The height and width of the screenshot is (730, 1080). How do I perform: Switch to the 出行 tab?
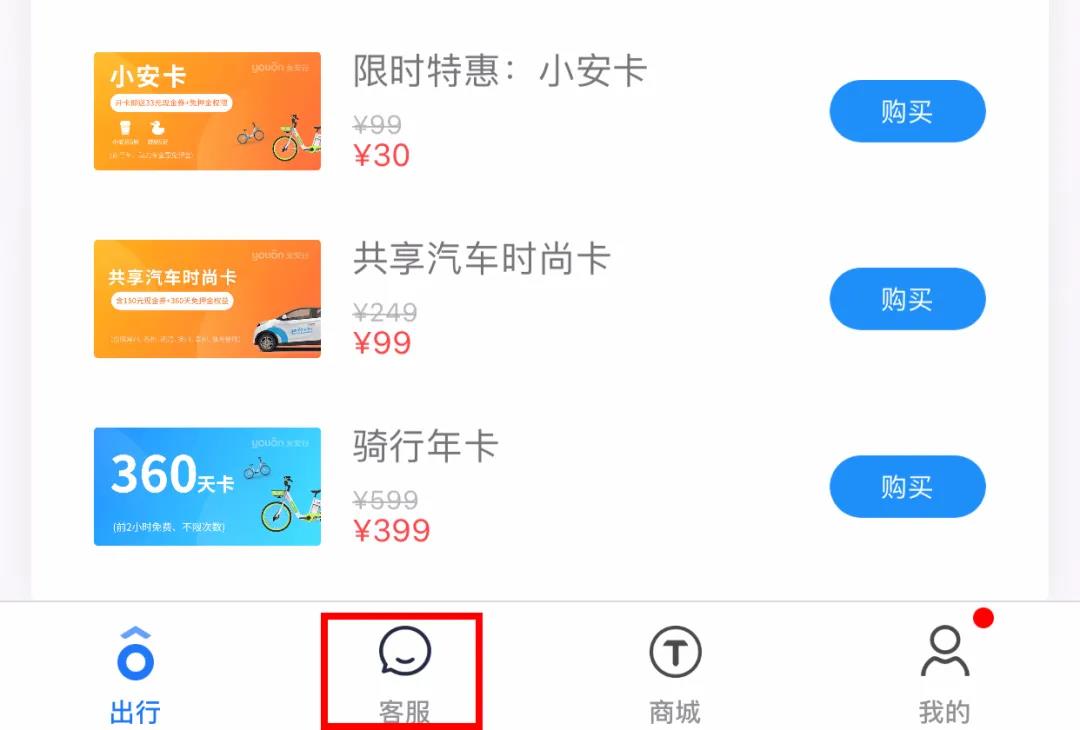click(135, 675)
